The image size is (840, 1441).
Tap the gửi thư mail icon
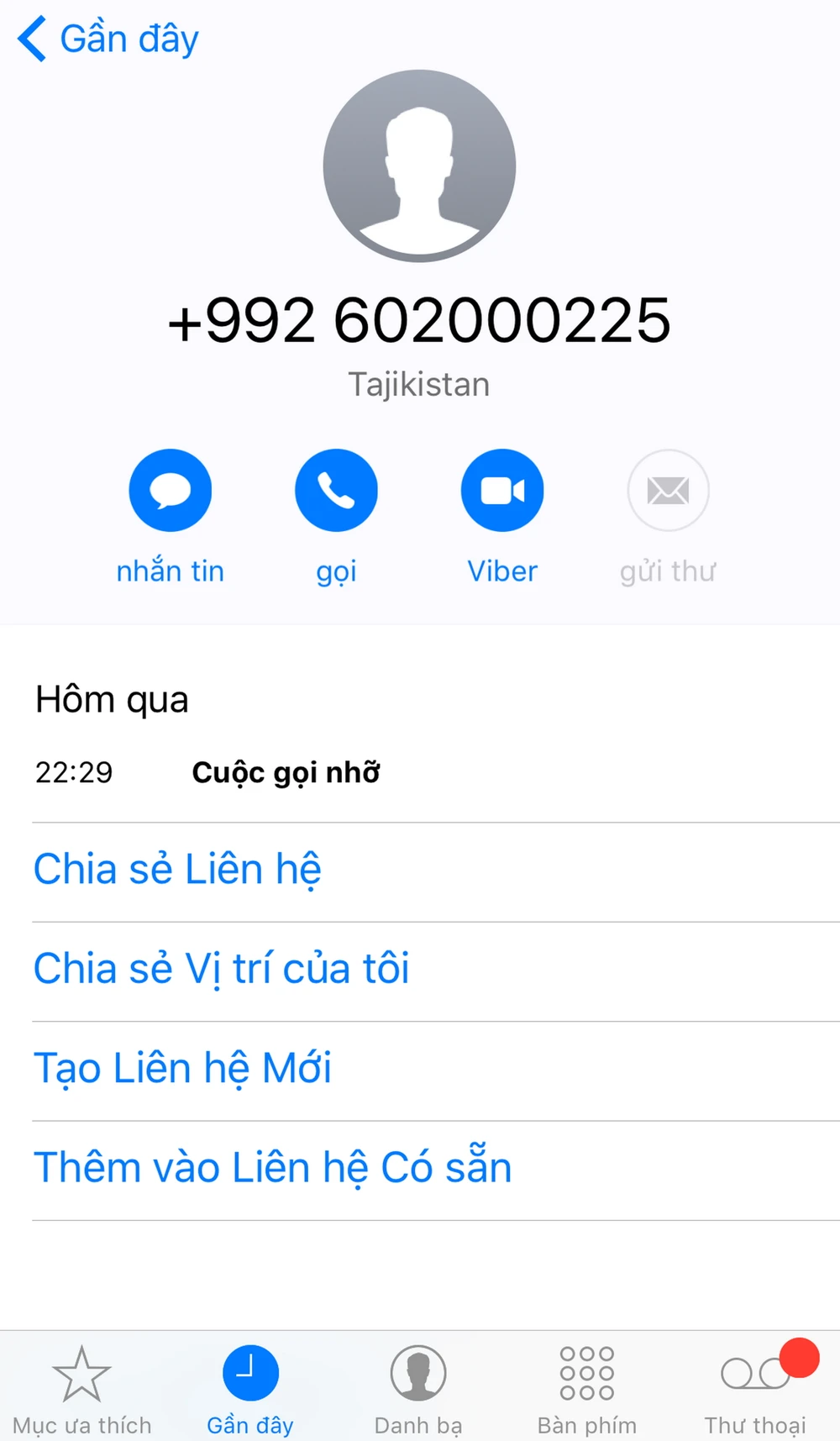(x=668, y=490)
